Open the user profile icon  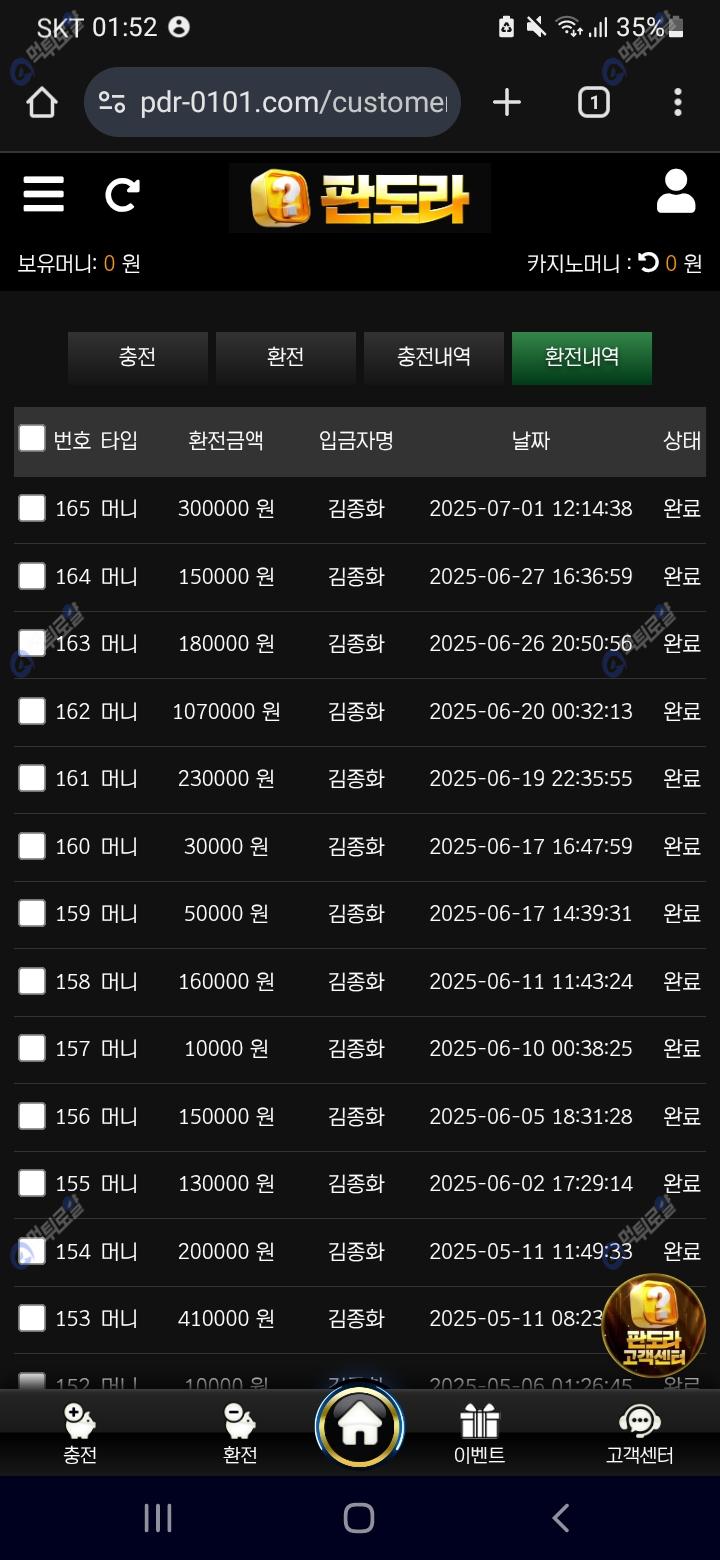pyautogui.click(x=676, y=192)
